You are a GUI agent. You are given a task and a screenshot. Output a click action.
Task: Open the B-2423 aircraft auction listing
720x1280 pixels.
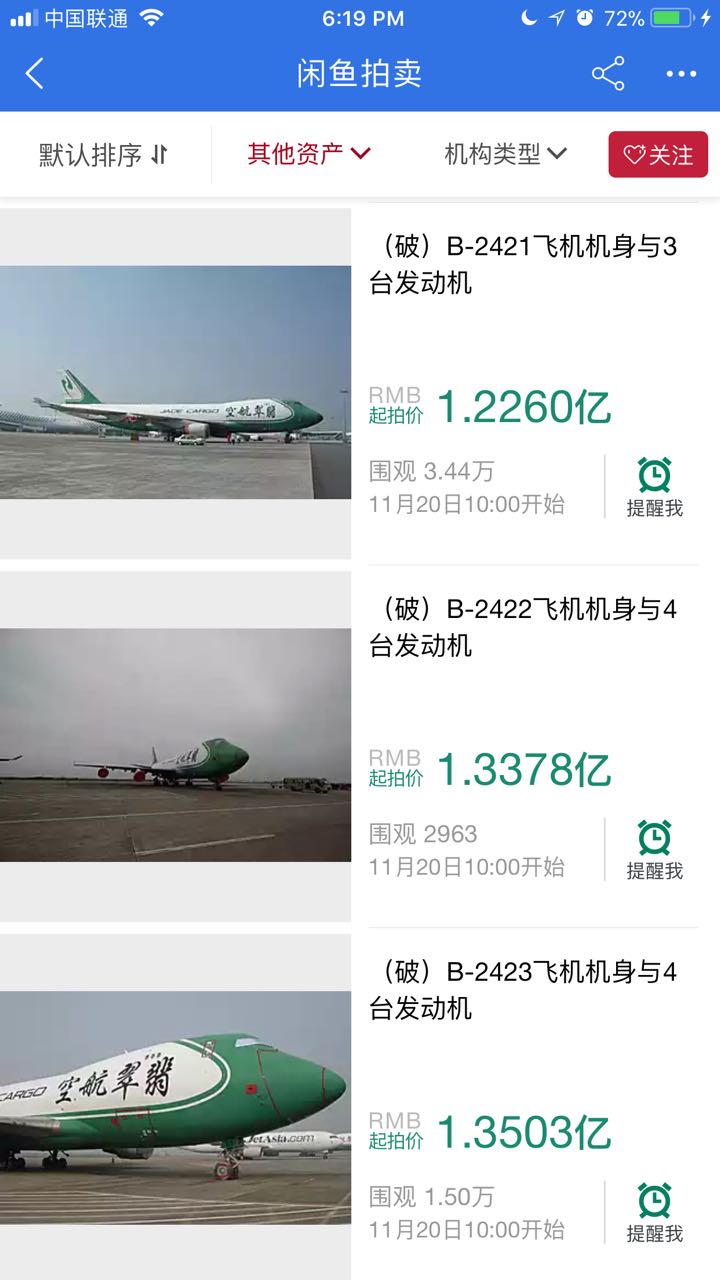coord(523,990)
